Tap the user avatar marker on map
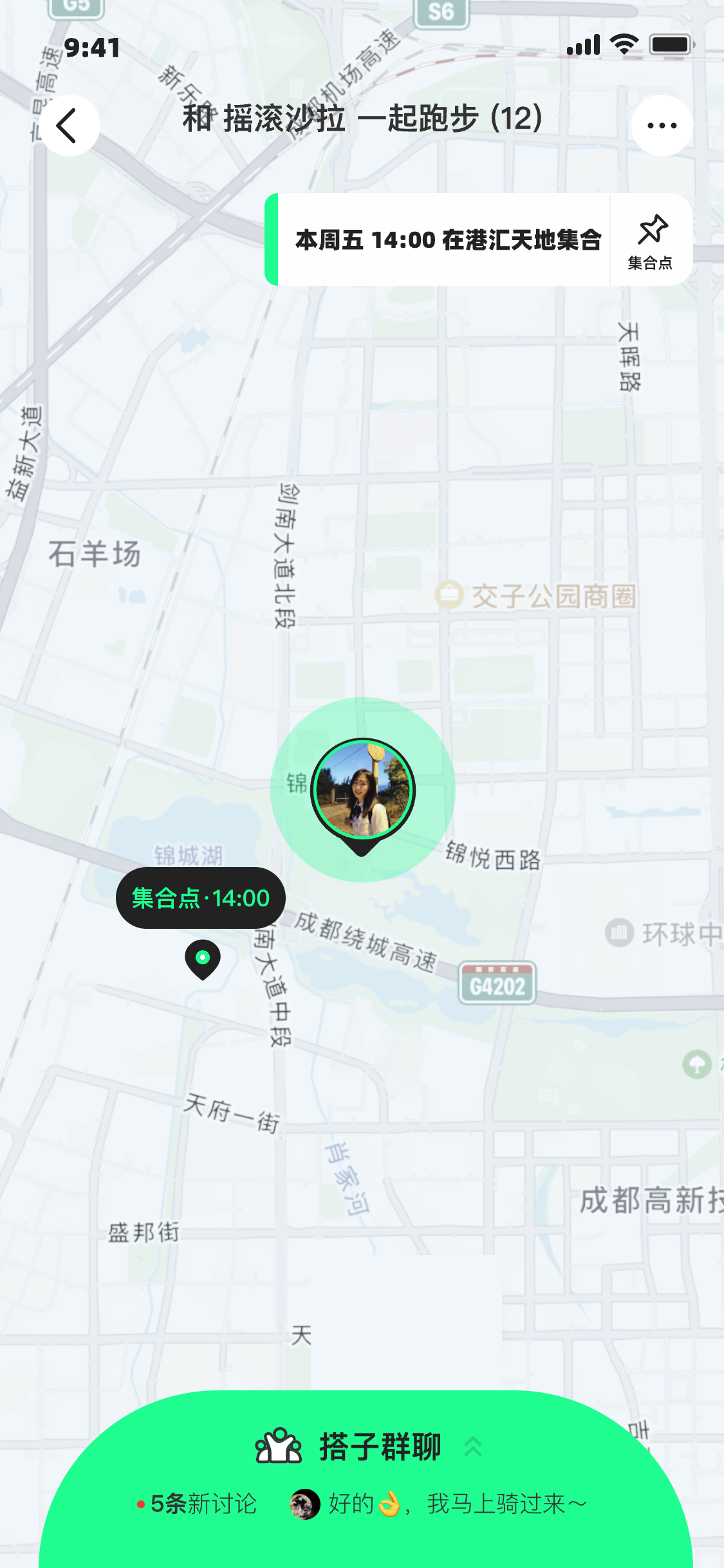The height and width of the screenshot is (1568, 724). (x=363, y=790)
